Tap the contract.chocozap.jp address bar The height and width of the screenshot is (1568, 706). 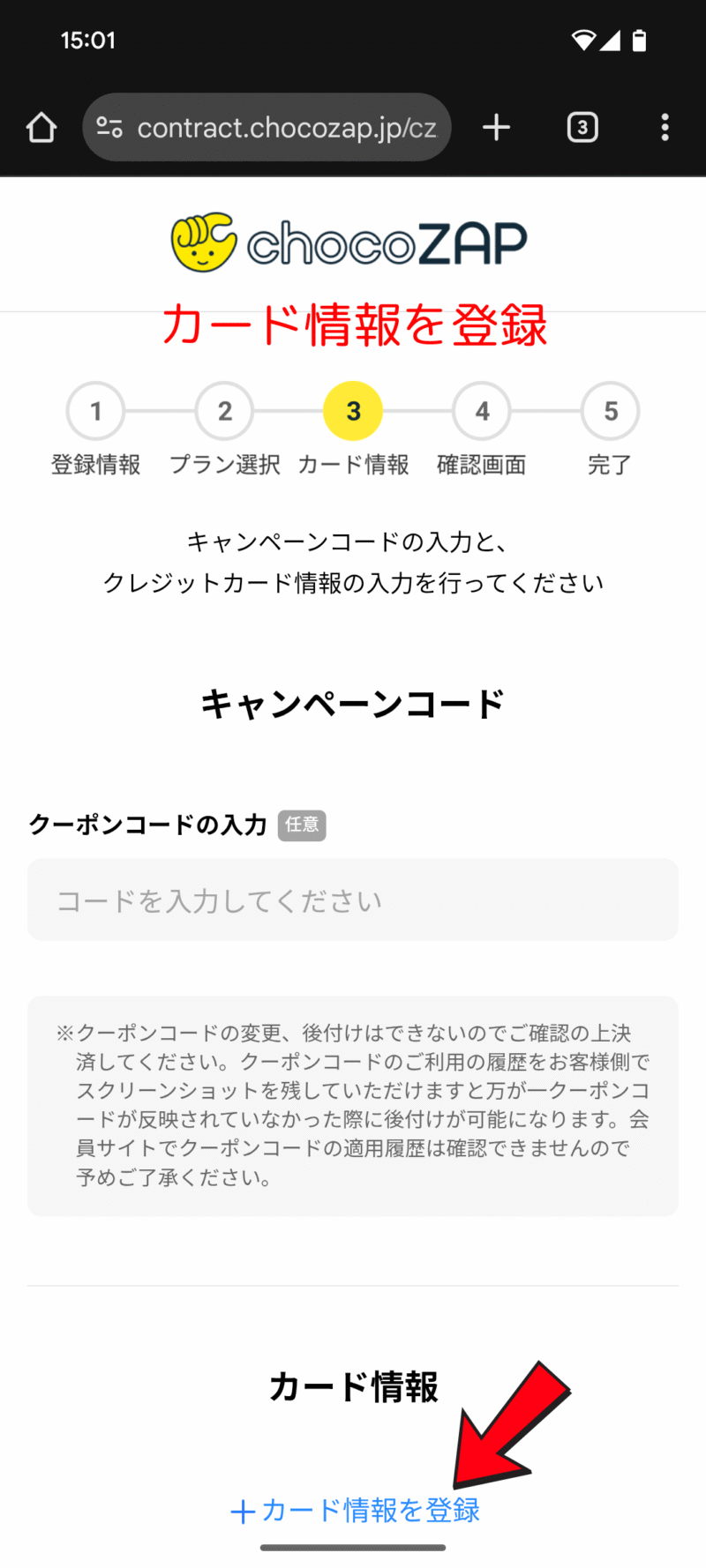286,128
